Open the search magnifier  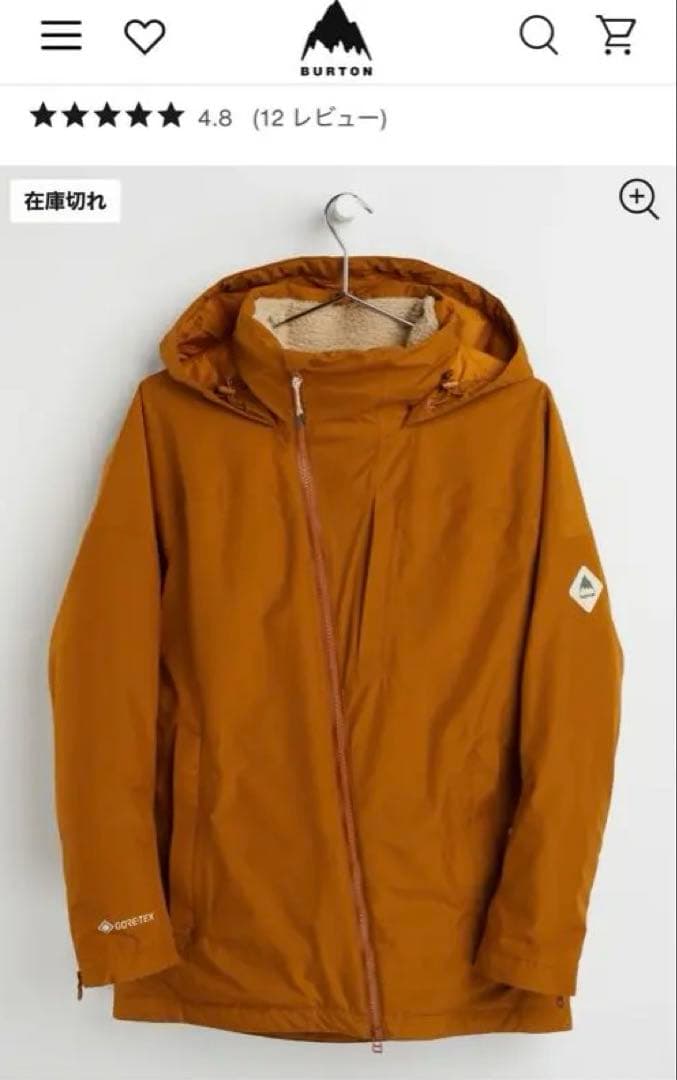[x=538, y=37]
